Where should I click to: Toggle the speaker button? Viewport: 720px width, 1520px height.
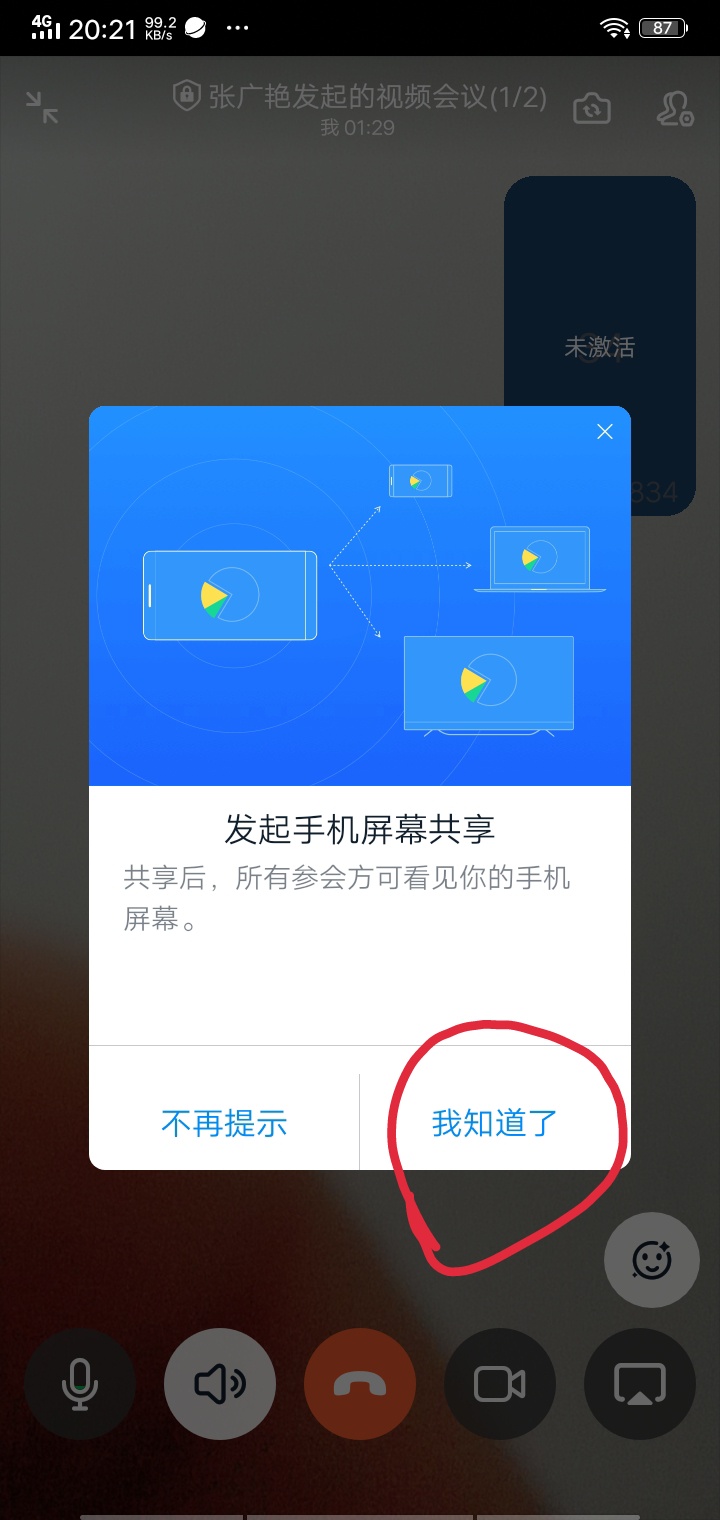coord(220,1384)
